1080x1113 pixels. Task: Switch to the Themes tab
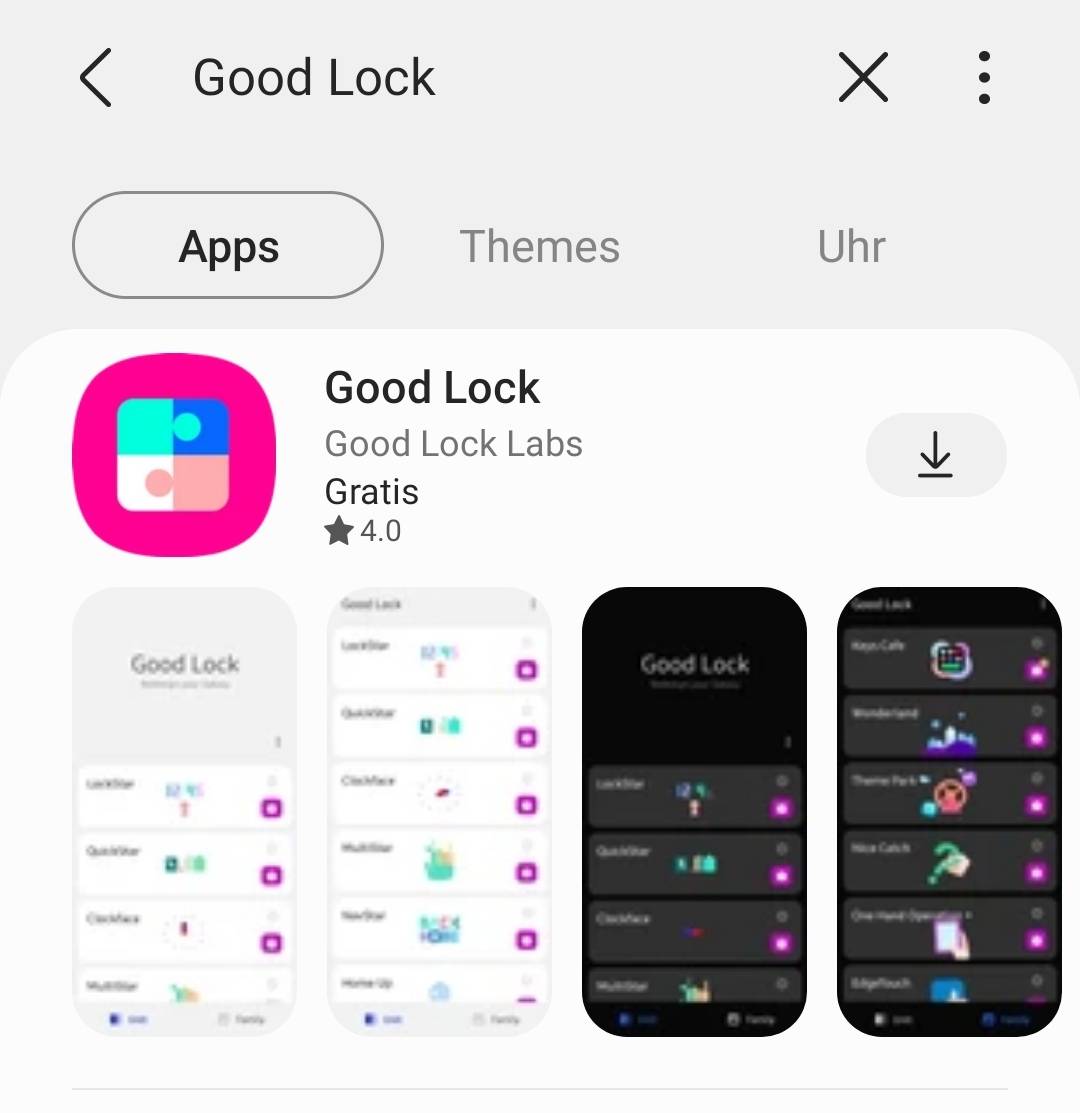coord(539,246)
